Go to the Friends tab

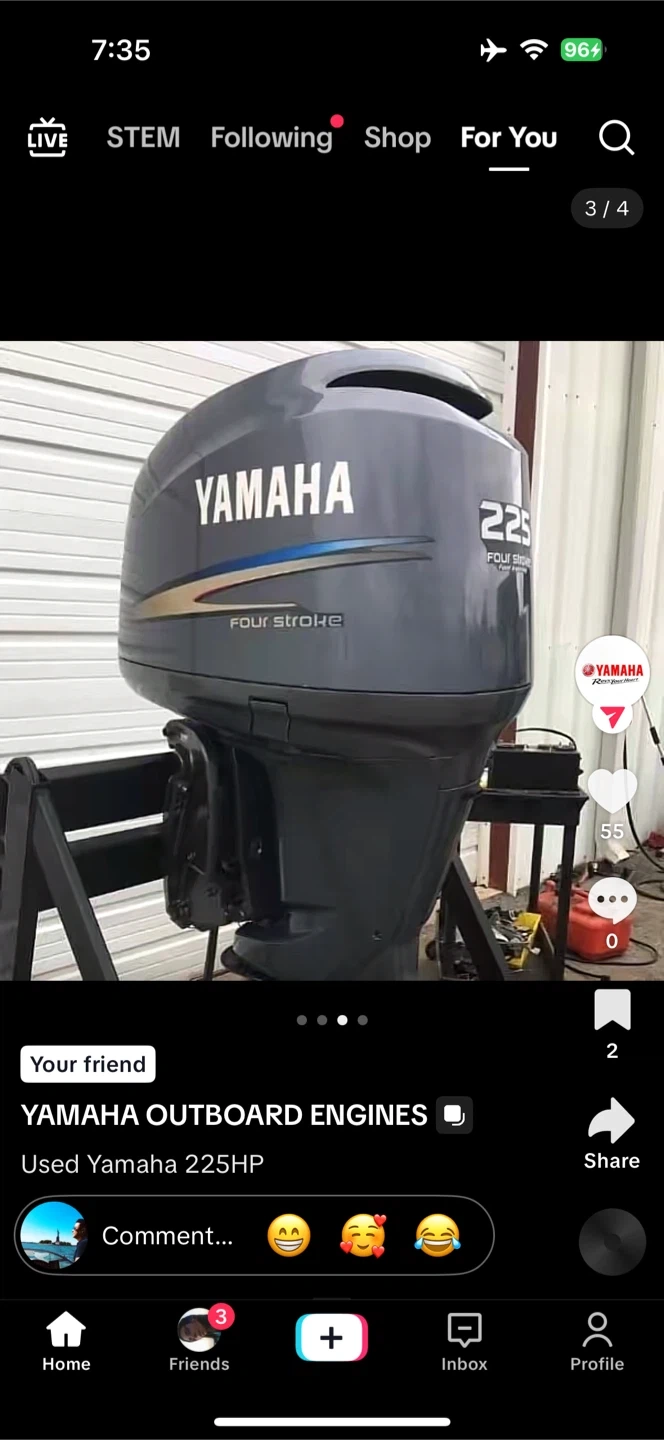point(199,1341)
